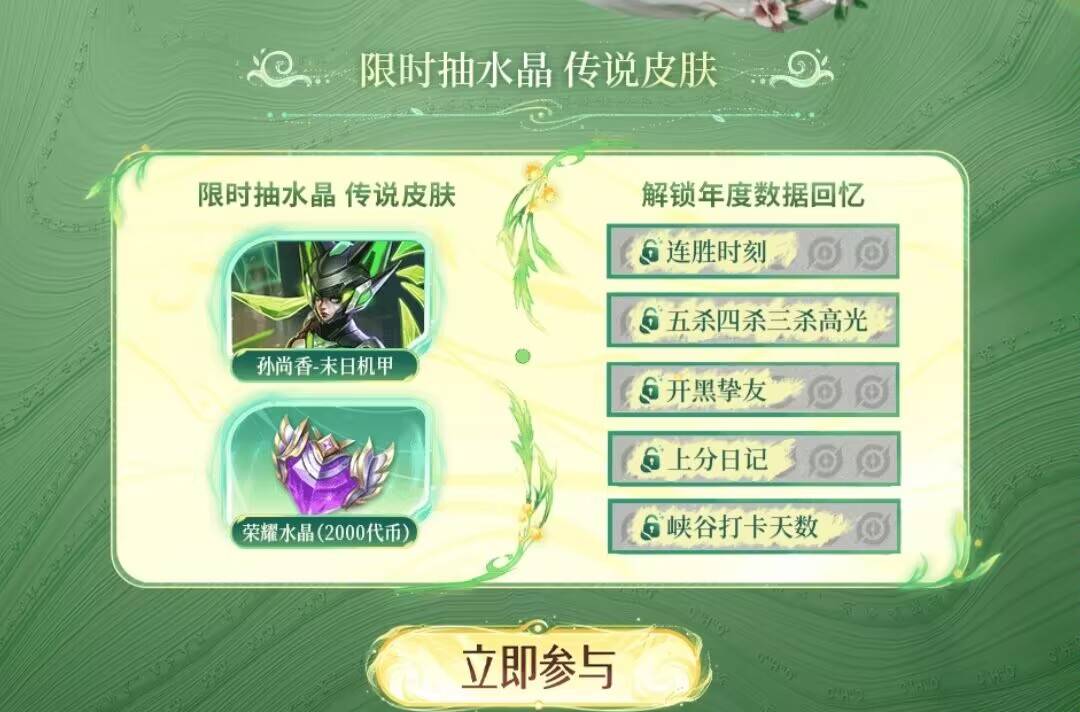Select the locked 连胜时刻 row

pyautogui.click(x=752, y=251)
